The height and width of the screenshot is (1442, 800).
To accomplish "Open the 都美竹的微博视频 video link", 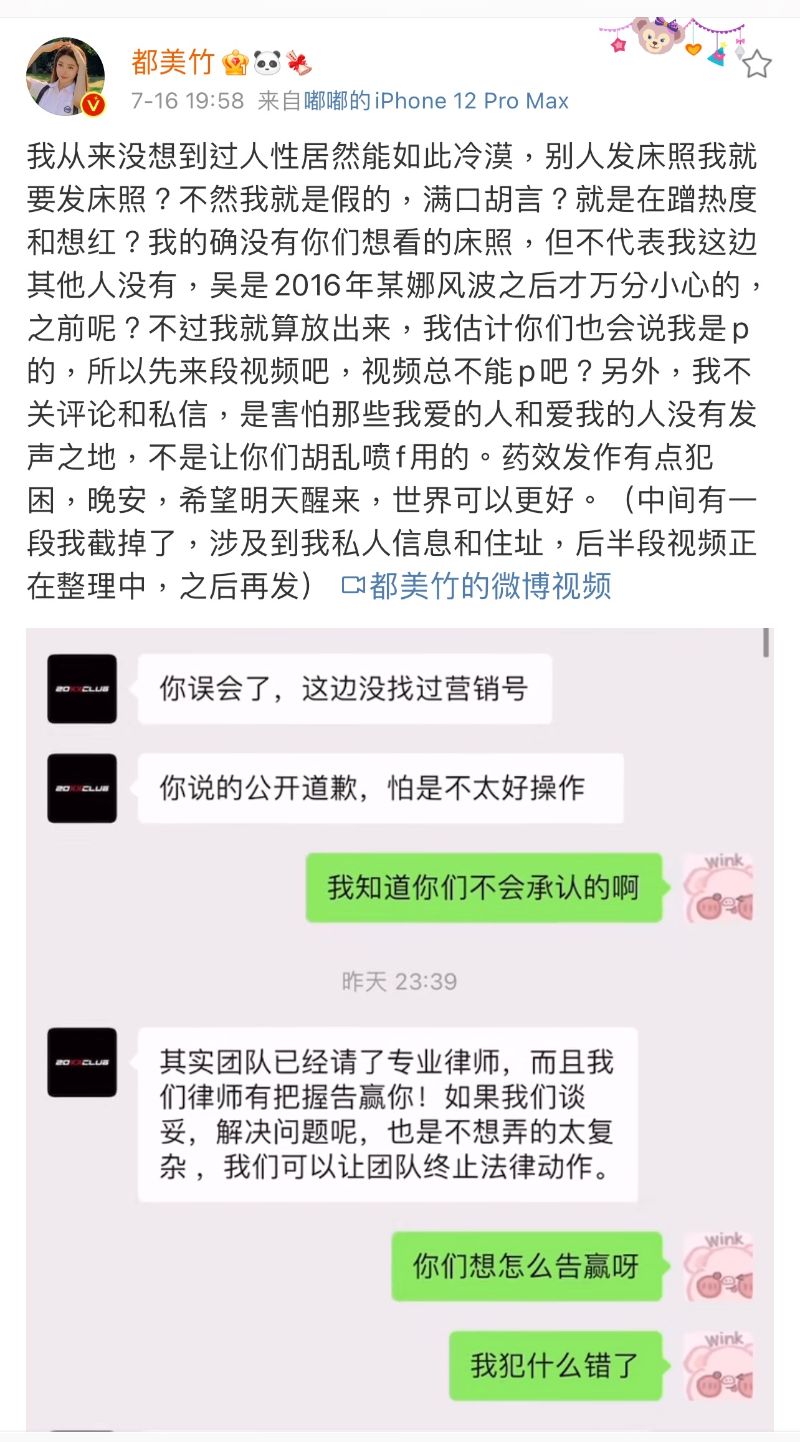I will 476,585.
